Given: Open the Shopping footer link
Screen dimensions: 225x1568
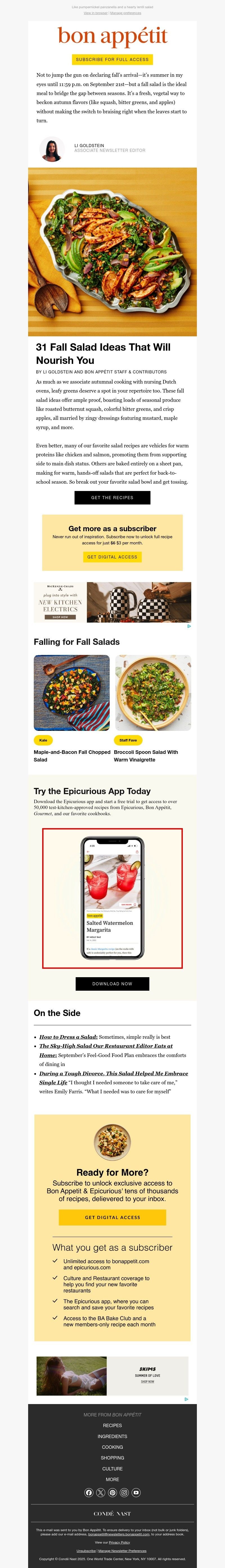Looking at the screenshot, I should point(112,1458).
